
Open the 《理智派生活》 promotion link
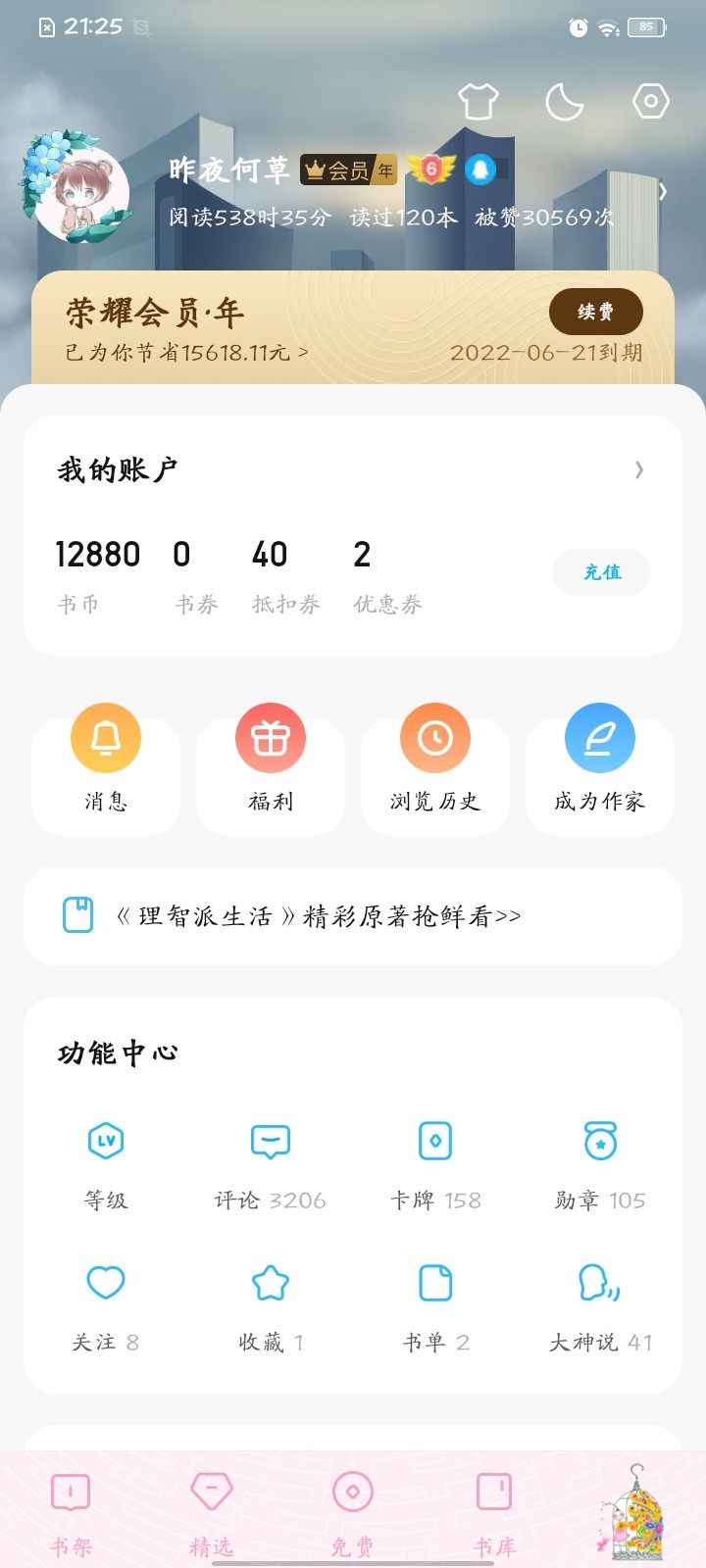pos(318,916)
